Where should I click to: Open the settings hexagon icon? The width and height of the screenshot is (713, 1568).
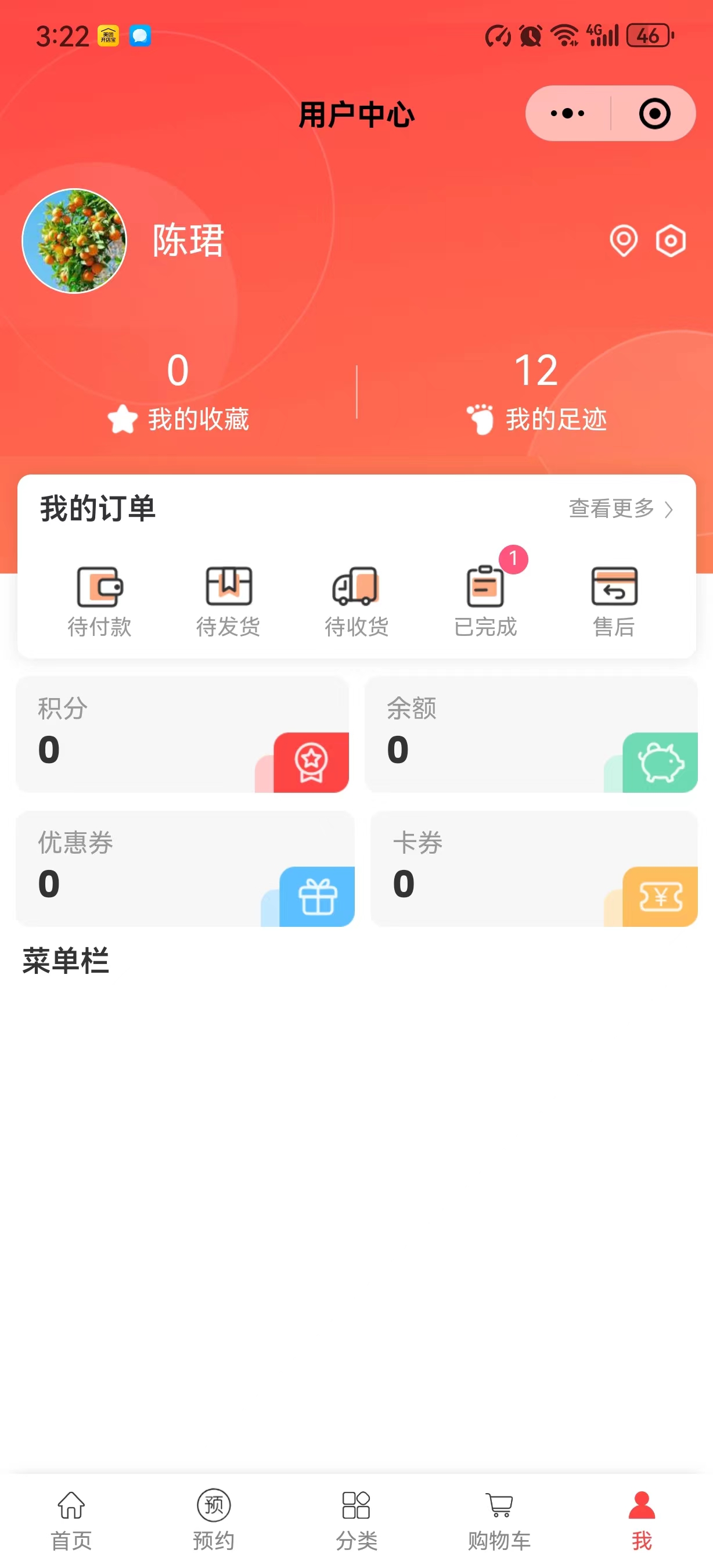pos(671,241)
